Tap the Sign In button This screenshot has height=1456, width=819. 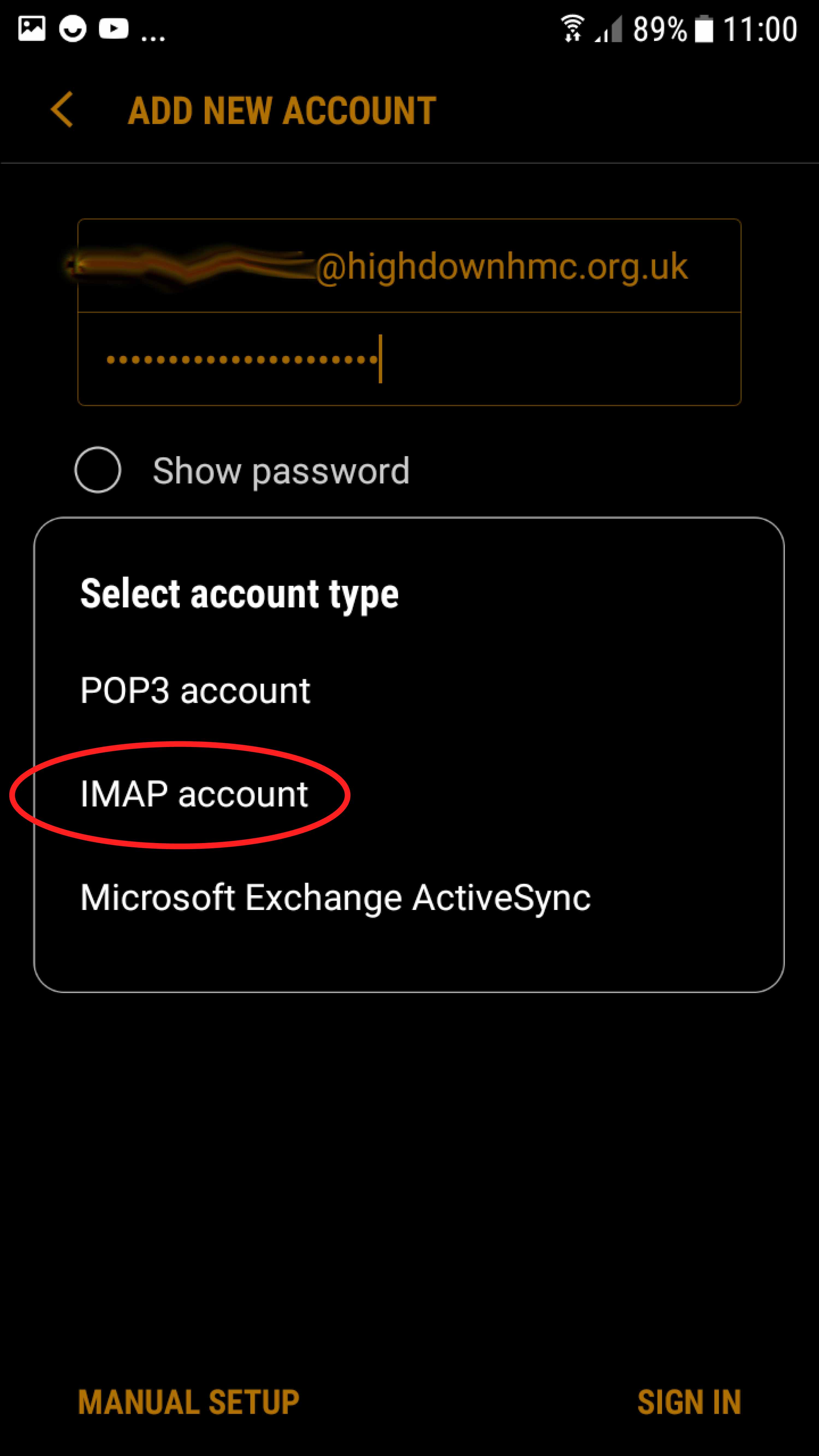689,1402
